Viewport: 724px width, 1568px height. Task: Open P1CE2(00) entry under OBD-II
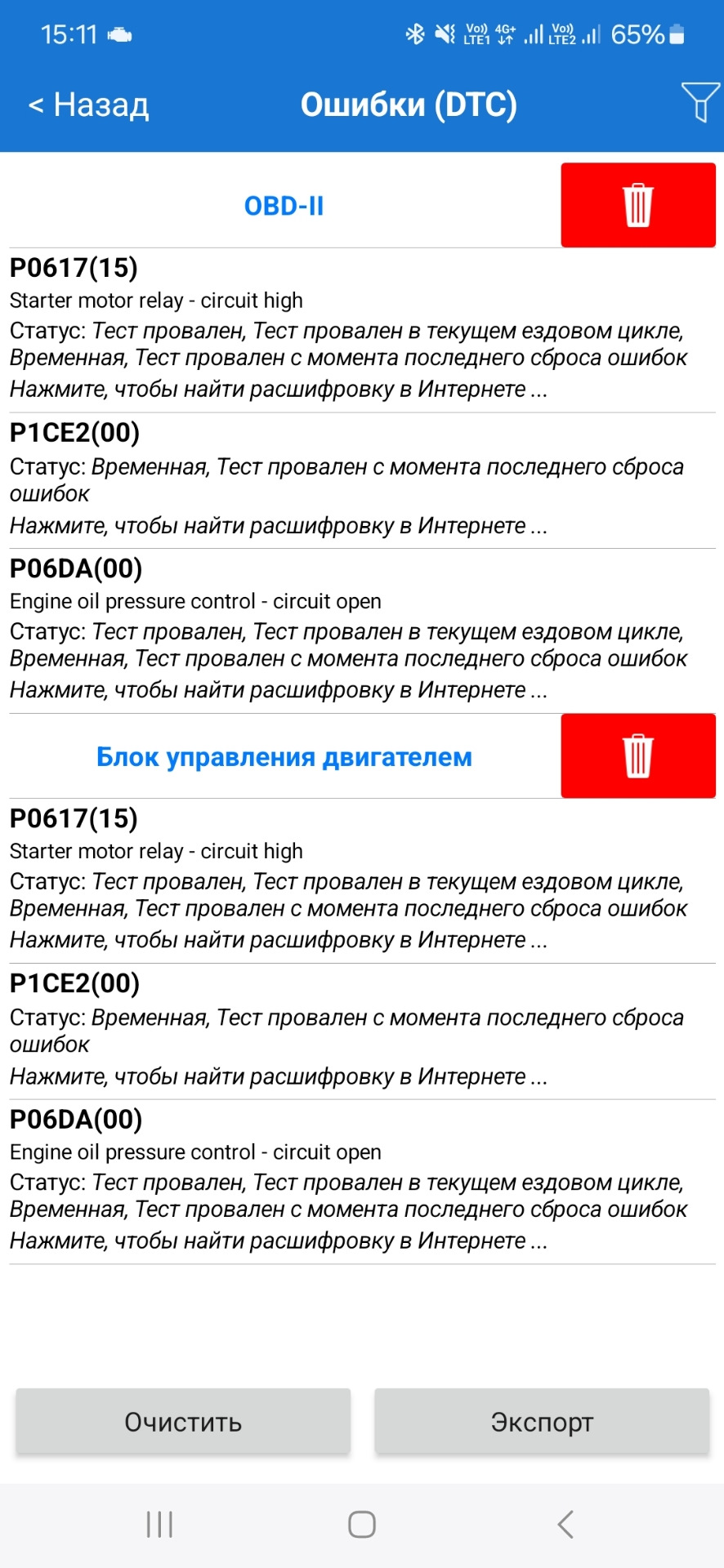point(362,481)
